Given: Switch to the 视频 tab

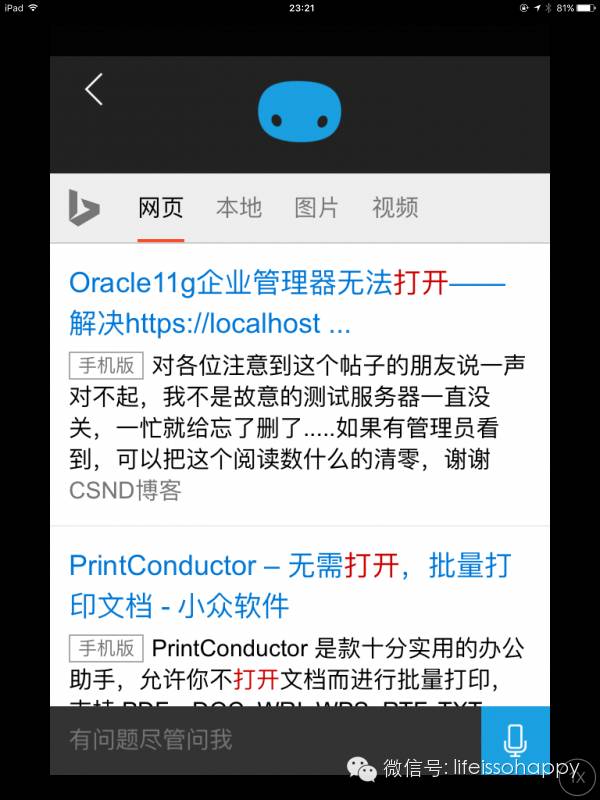Looking at the screenshot, I should [x=395, y=208].
